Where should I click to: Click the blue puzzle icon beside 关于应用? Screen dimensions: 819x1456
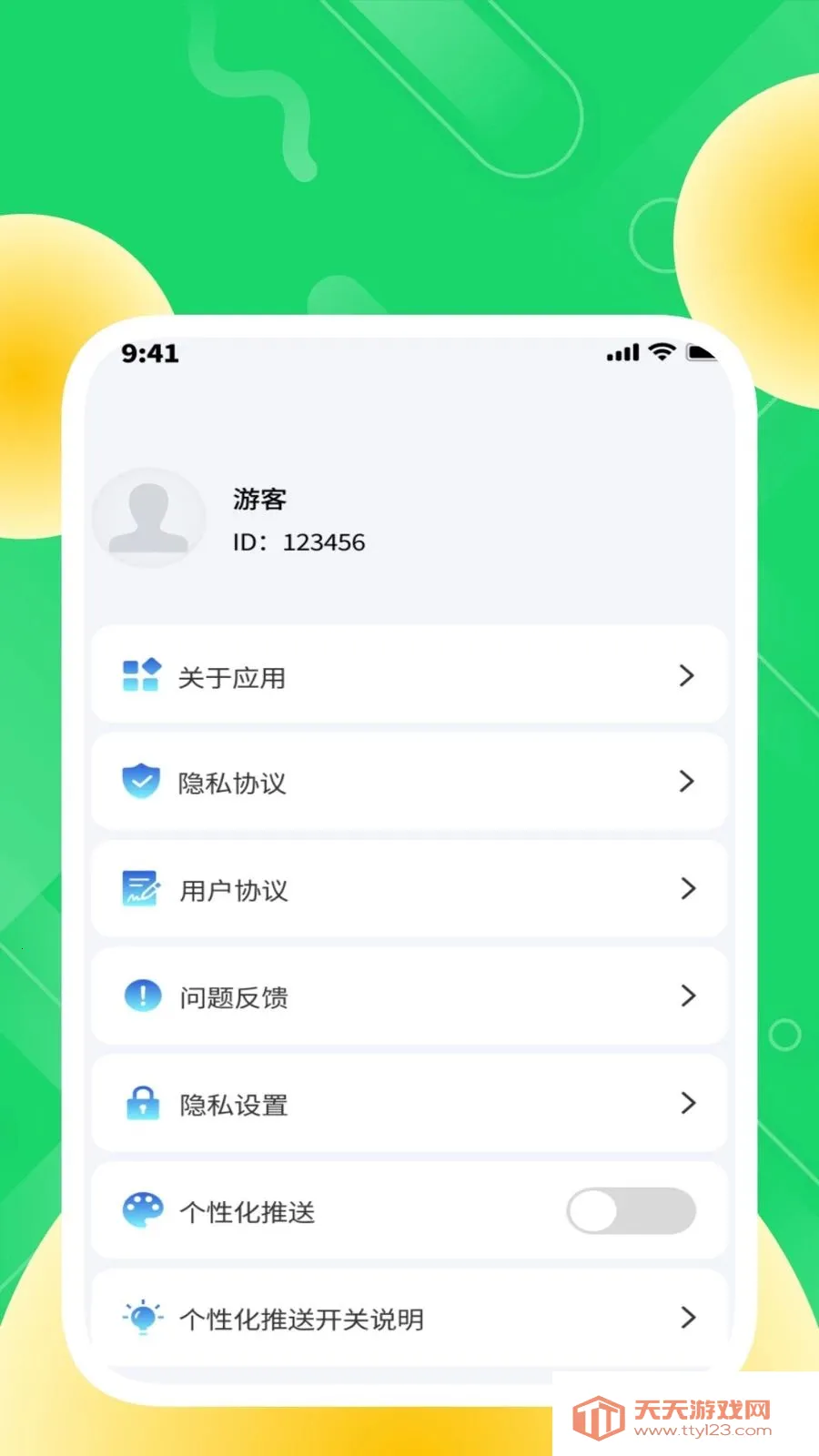pos(141,675)
